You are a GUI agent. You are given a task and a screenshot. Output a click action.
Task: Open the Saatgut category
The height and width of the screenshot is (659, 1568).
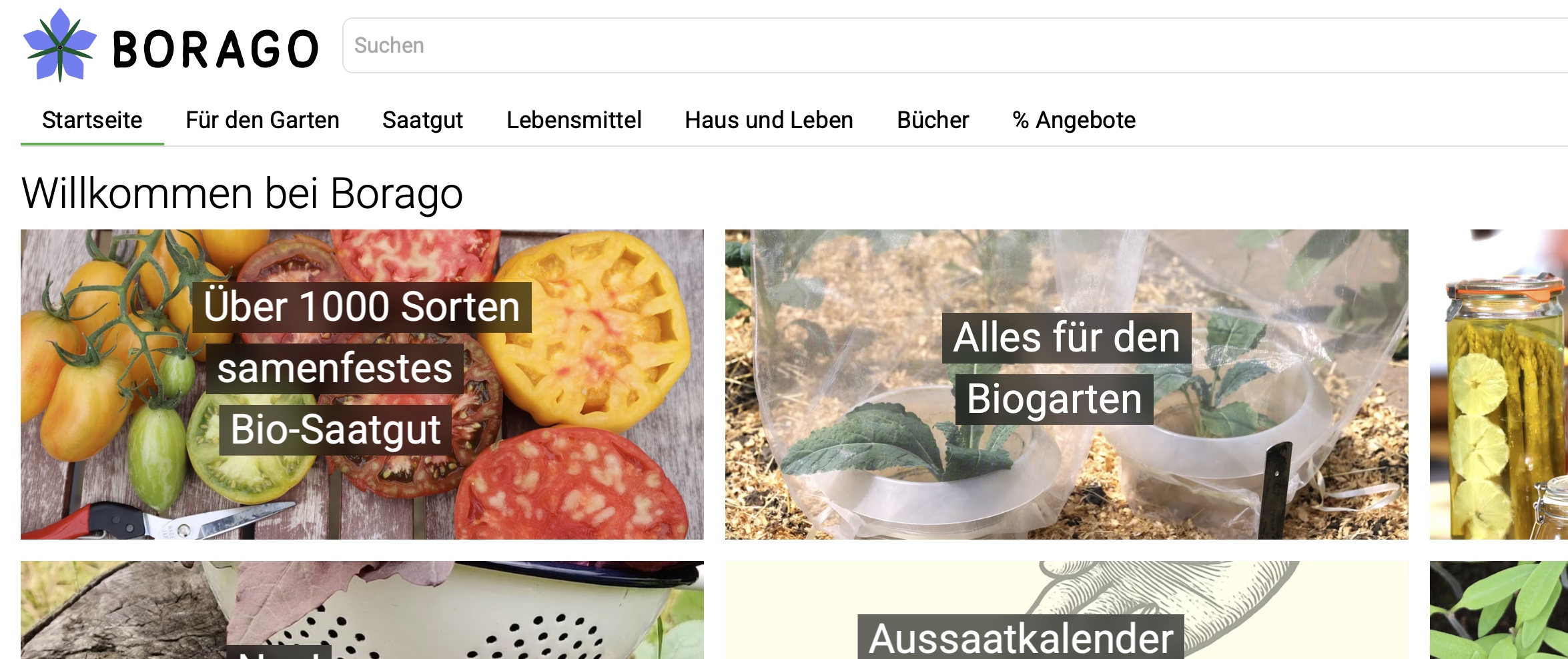click(422, 120)
